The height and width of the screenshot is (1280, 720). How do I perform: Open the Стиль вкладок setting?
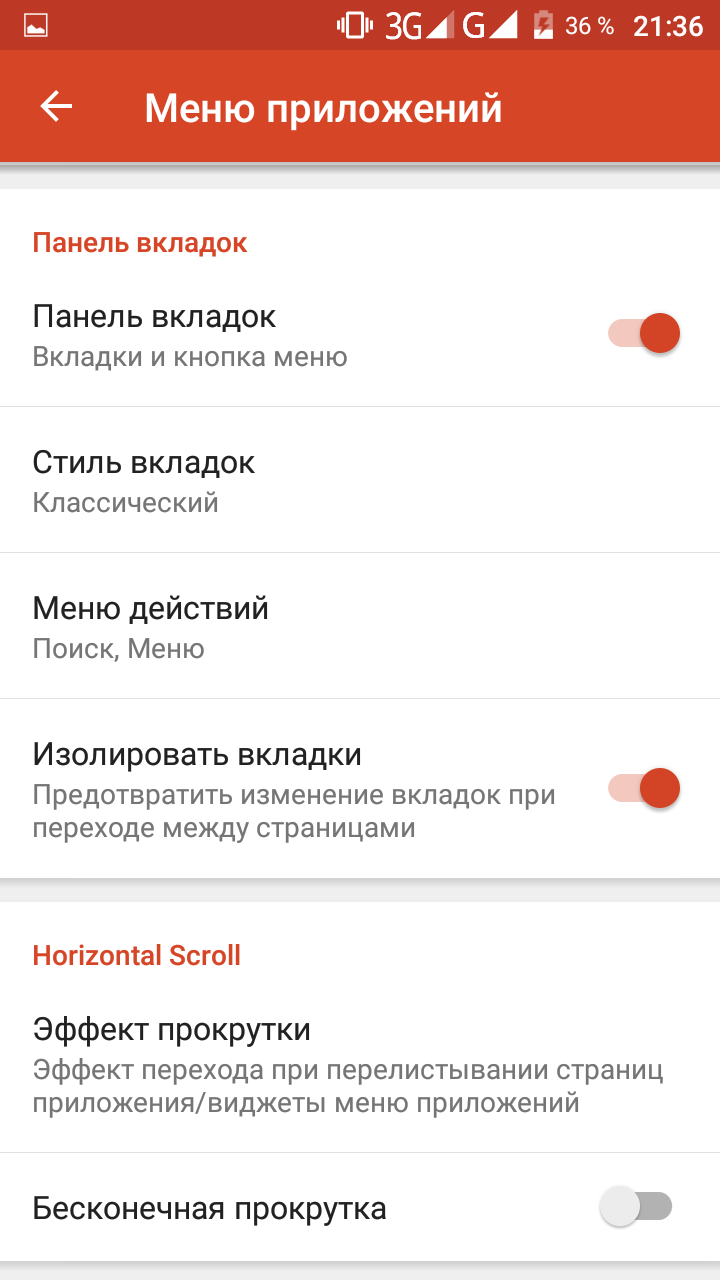tap(360, 480)
